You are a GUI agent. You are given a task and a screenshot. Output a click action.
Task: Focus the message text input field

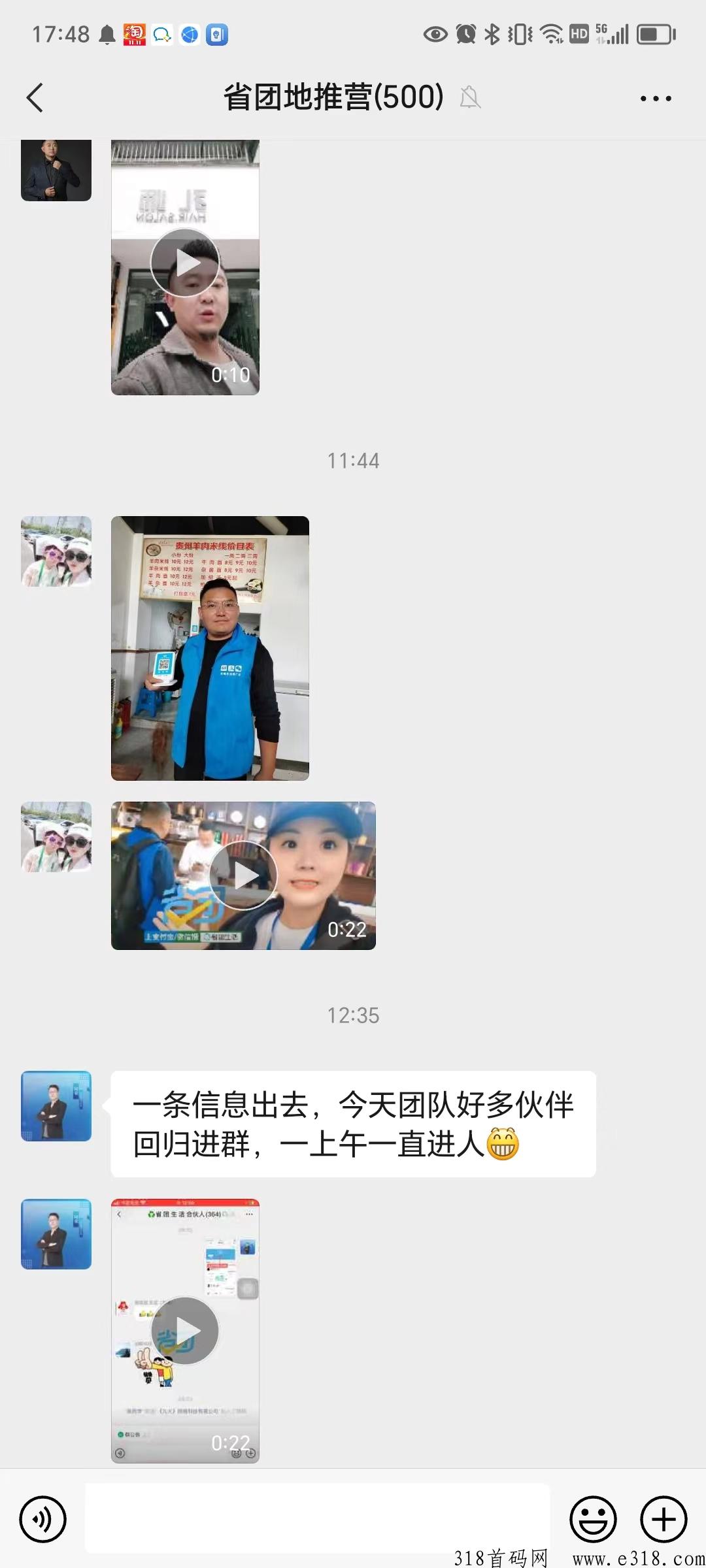(318, 1518)
